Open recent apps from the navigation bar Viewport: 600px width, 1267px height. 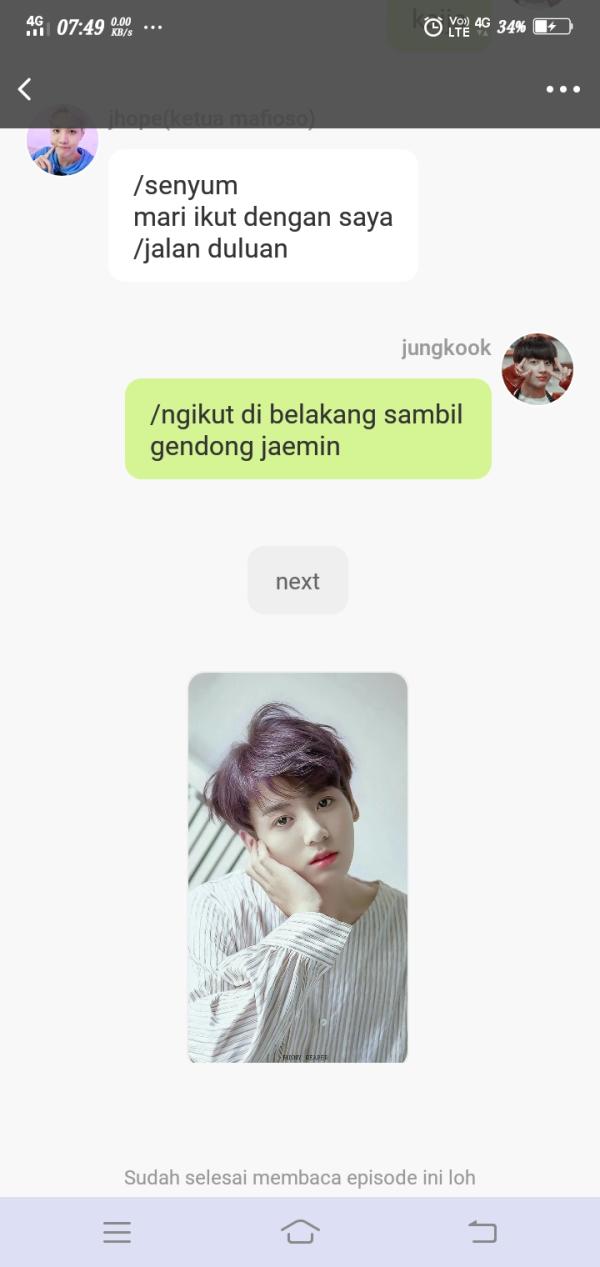point(117,1232)
